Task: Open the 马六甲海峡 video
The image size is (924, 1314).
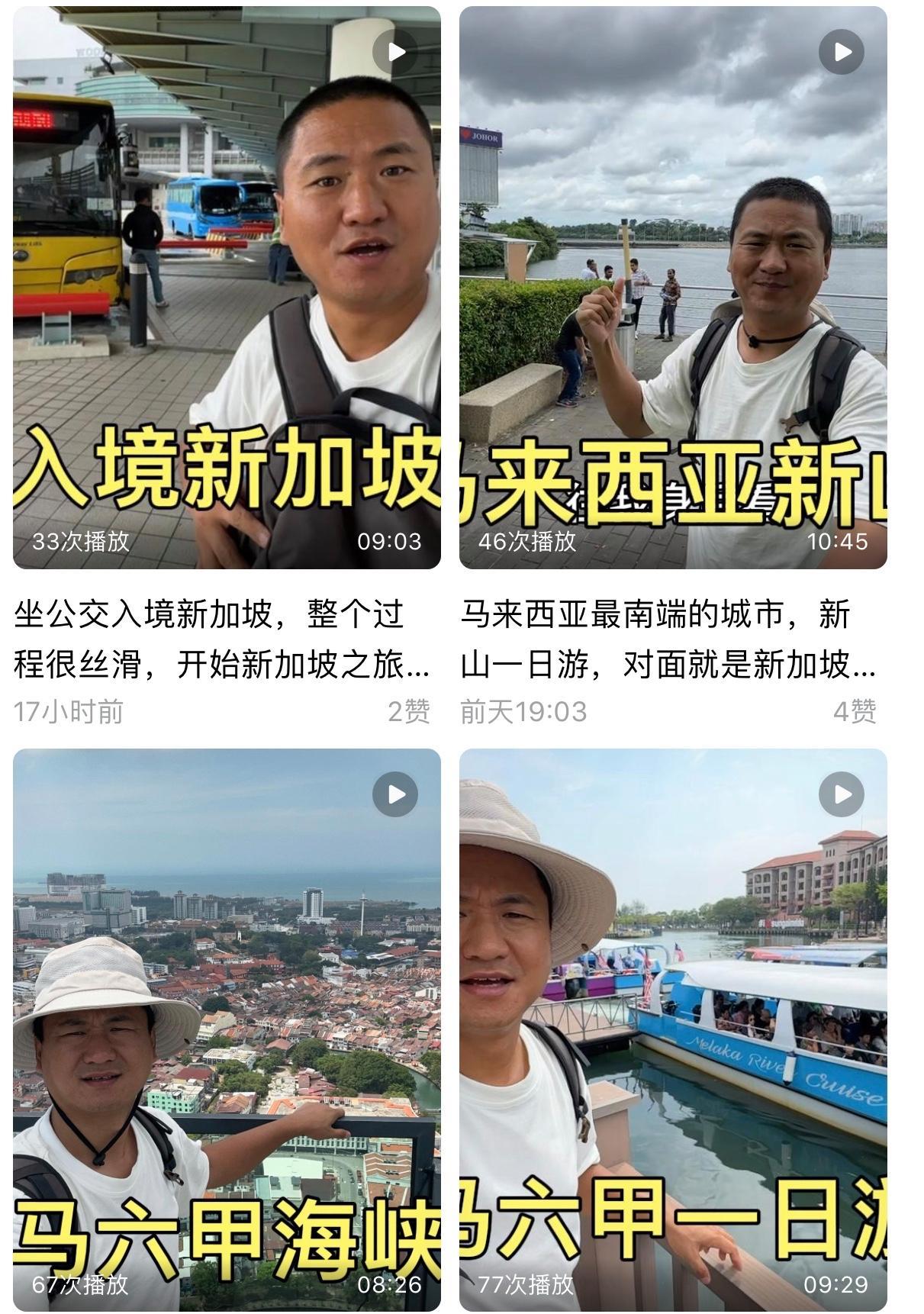Action: (227, 1029)
